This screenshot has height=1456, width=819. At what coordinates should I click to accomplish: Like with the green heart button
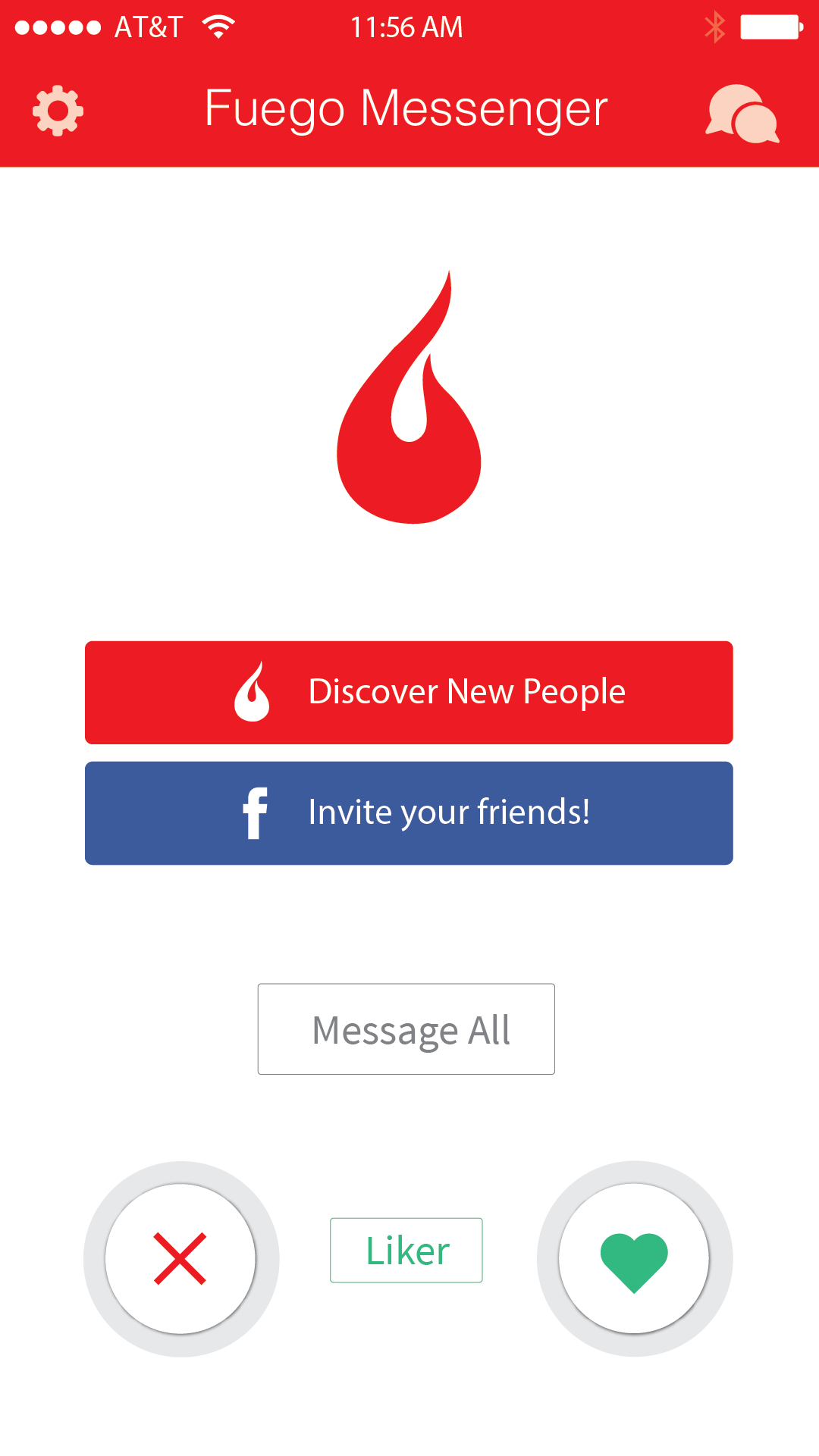(x=634, y=1259)
